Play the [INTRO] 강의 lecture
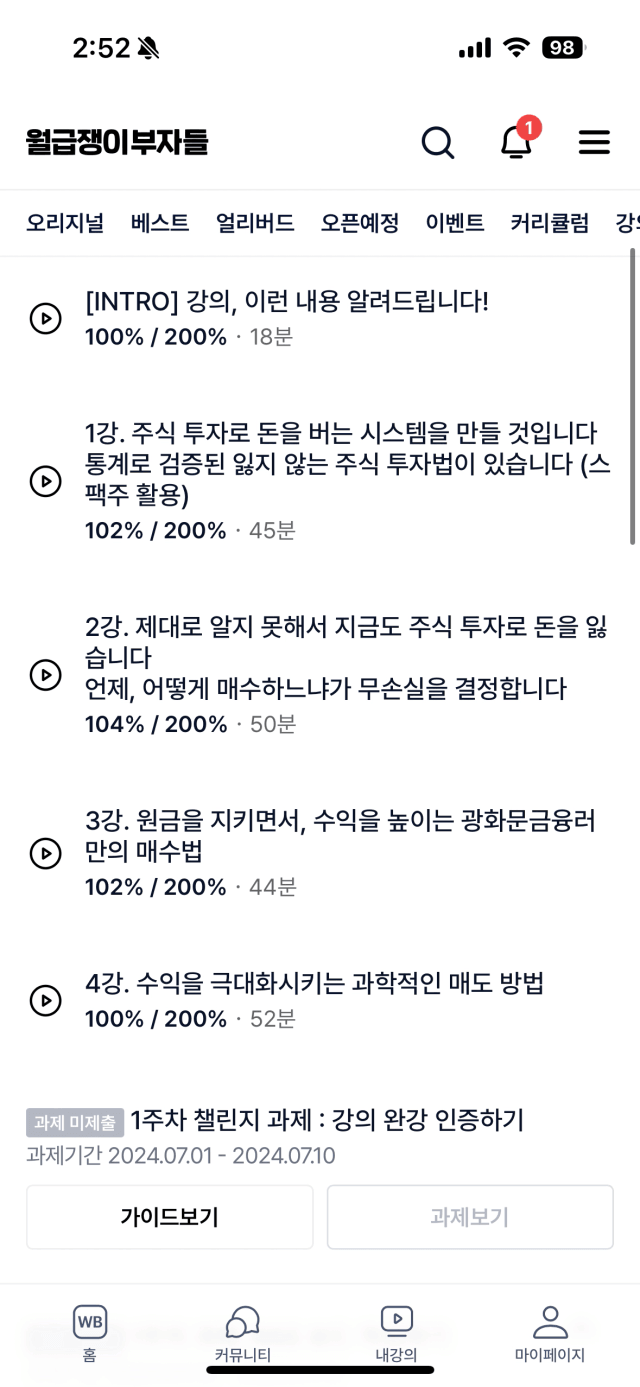This screenshot has height=1387, width=640. 320,319
